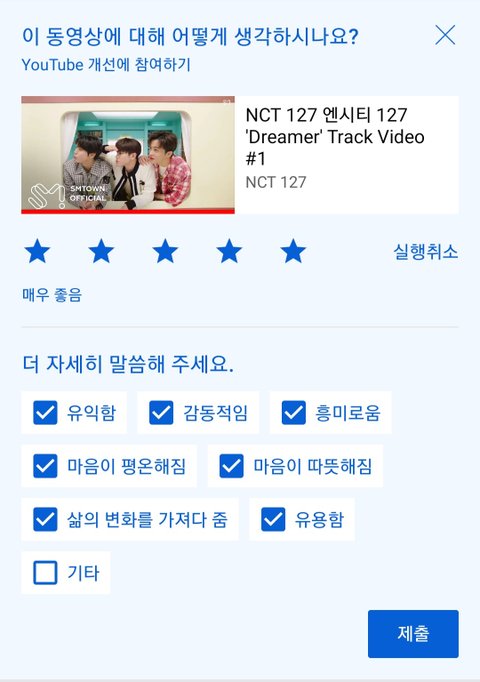
Task: Submit feedback with the 제출 button
Action: [413, 634]
